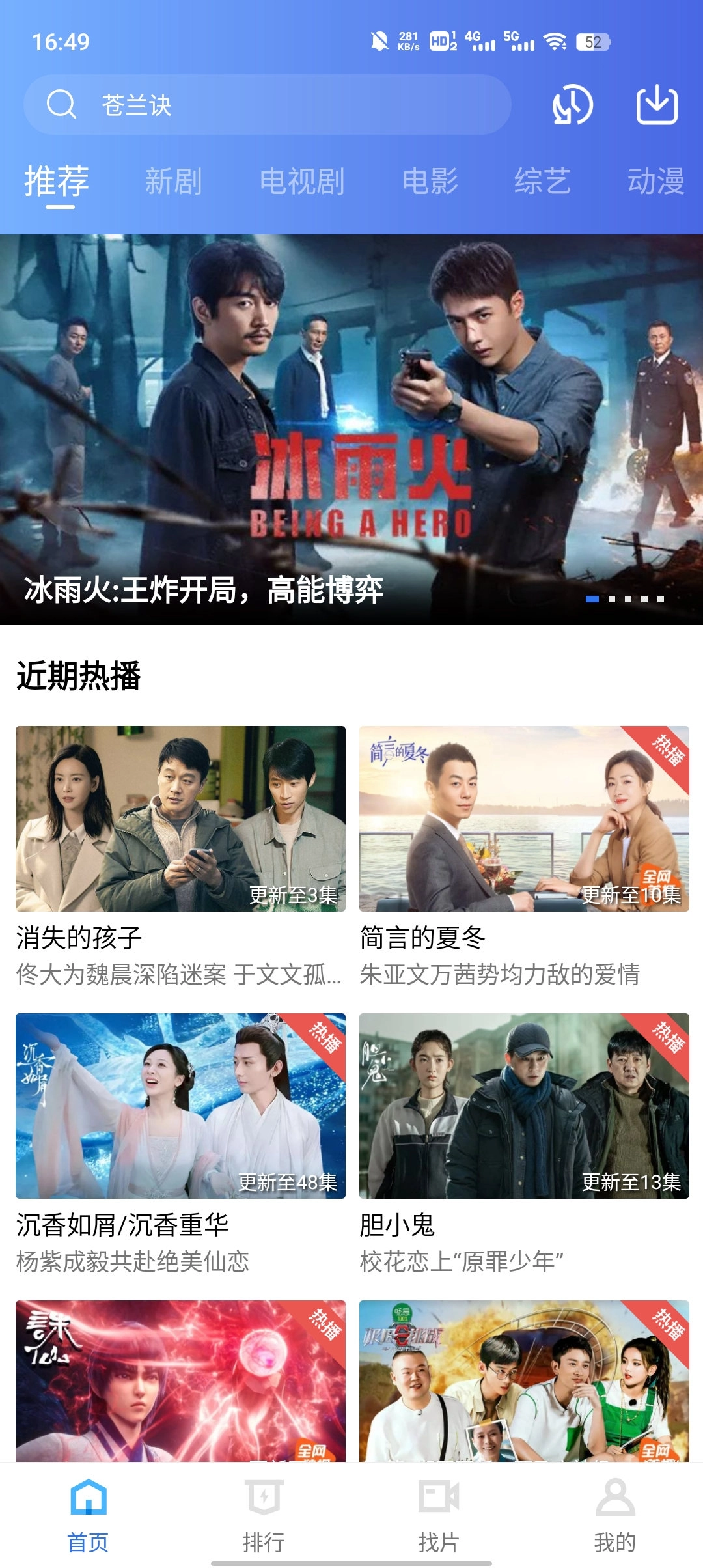The width and height of the screenshot is (703, 1568).
Task: Open the 综艺 category tab
Action: click(x=542, y=181)
